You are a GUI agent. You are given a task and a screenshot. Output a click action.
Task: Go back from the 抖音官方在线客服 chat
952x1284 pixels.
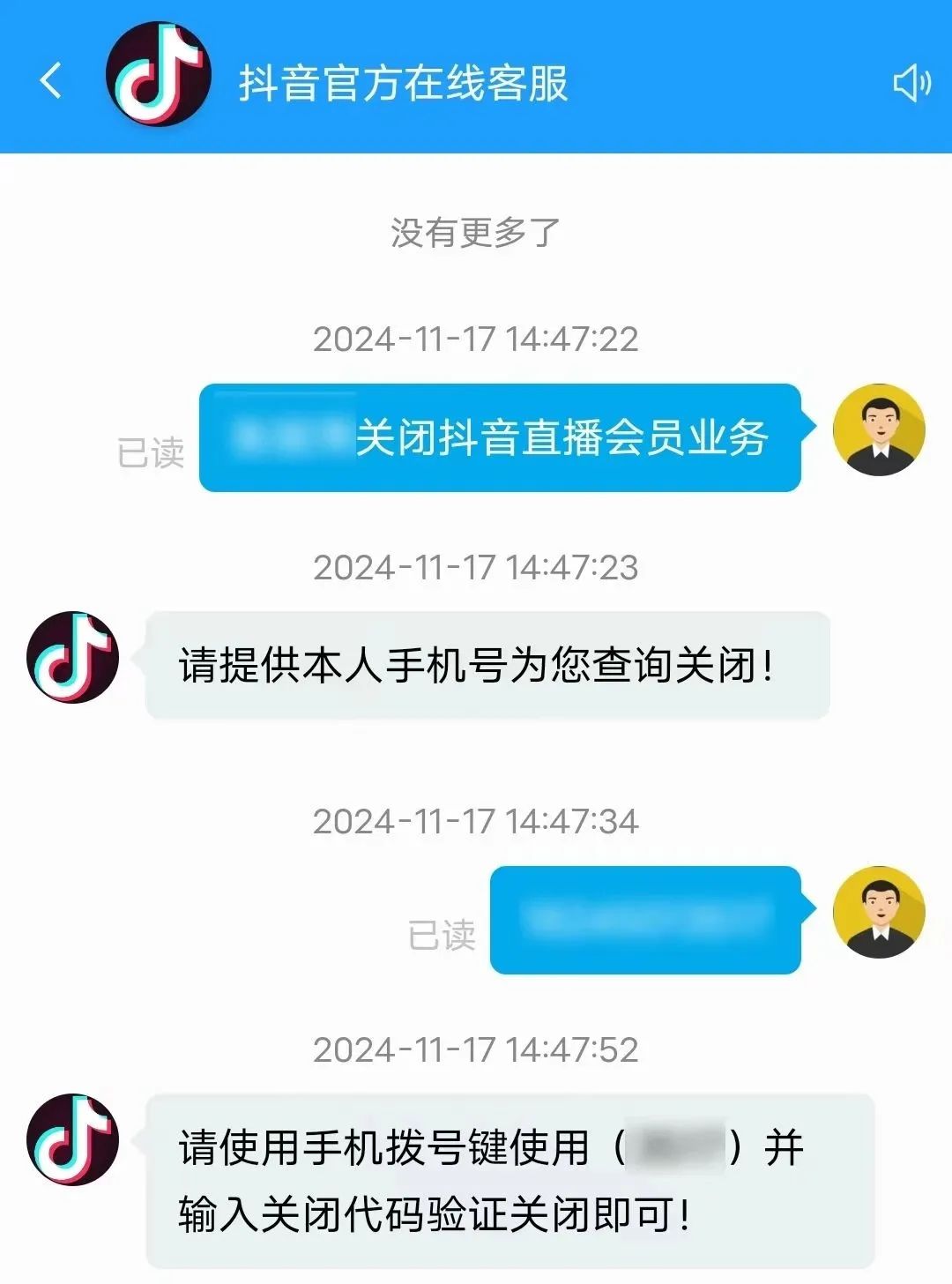coord(51,80)
